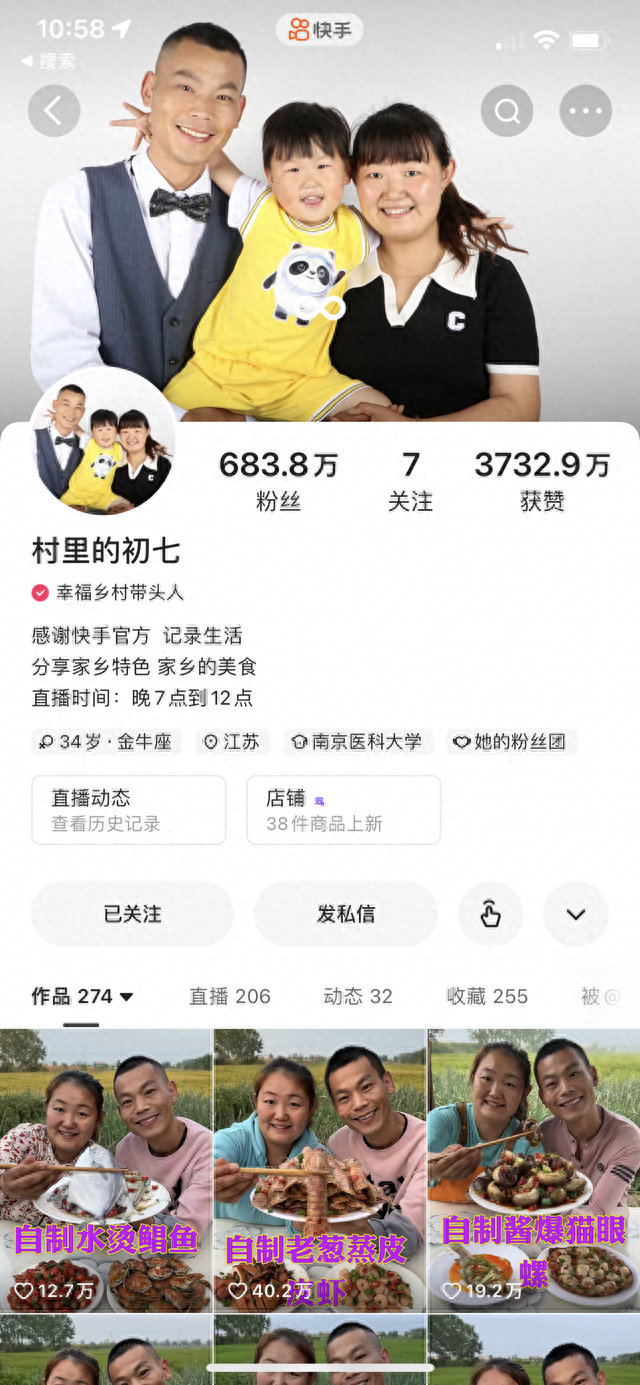This screenshot has width=640, height=1385.
Task: Open the 作品 274 sort dropdown
Action: click(x=83, y=996)
